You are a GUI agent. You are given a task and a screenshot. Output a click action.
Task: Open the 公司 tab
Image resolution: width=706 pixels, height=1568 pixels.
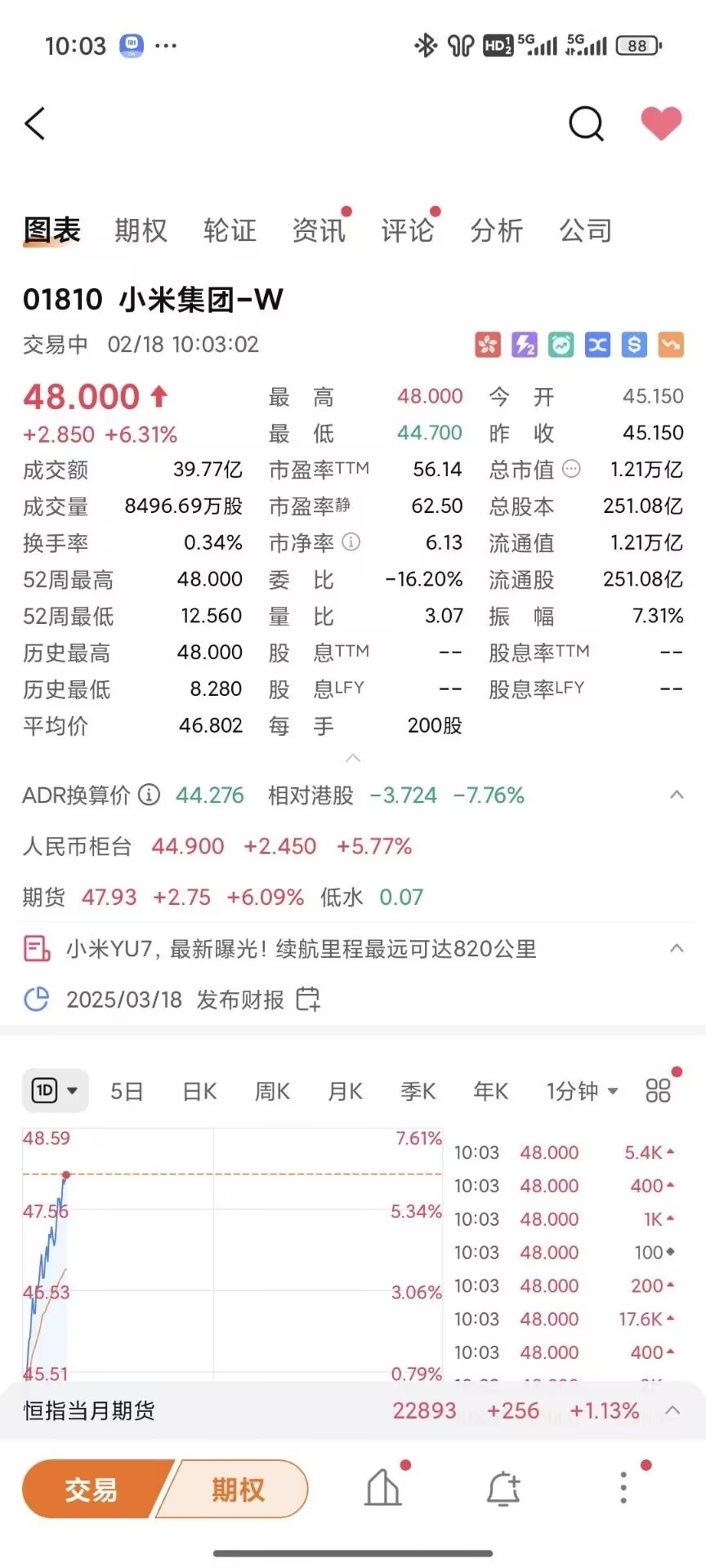point(585,231)
